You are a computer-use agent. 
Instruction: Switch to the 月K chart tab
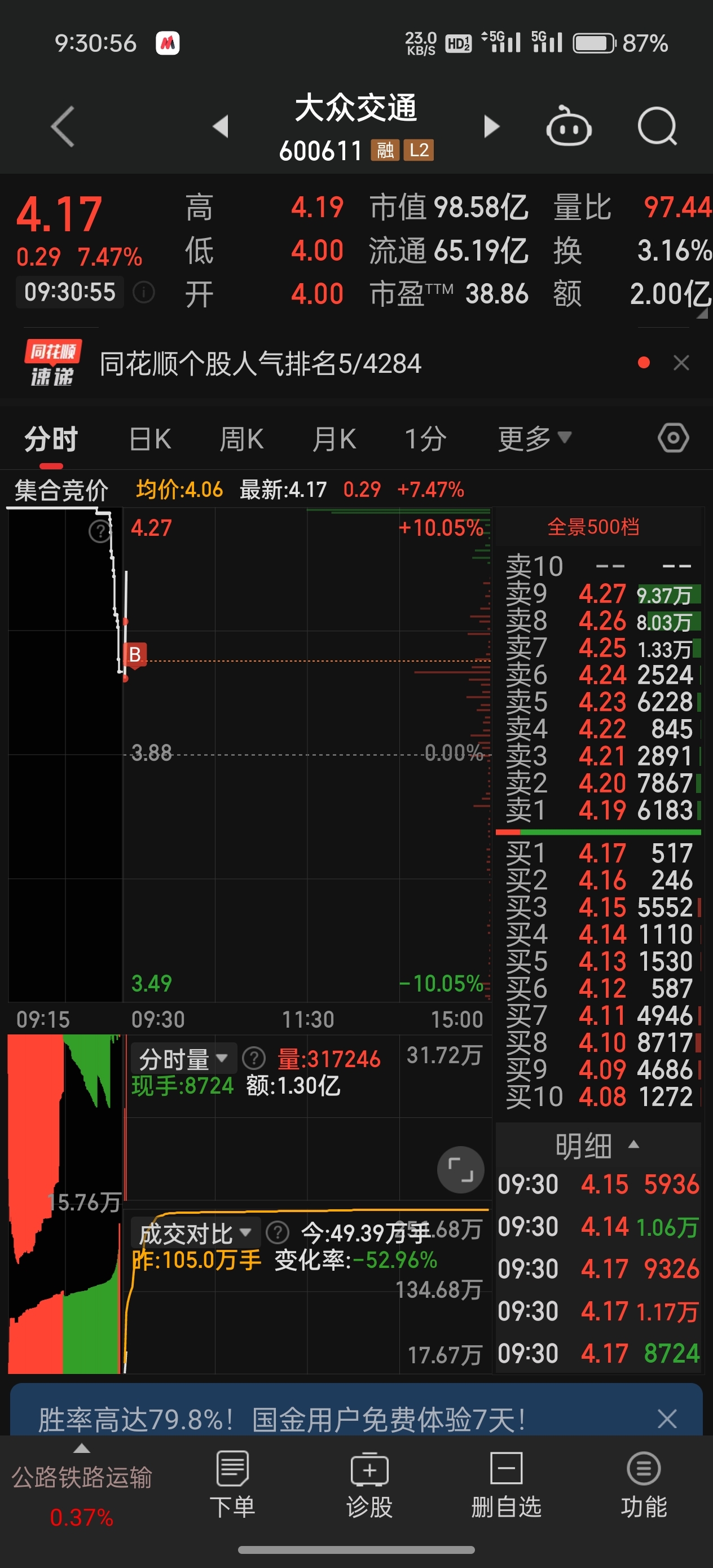pyautogui.click(x=334, y=439)
